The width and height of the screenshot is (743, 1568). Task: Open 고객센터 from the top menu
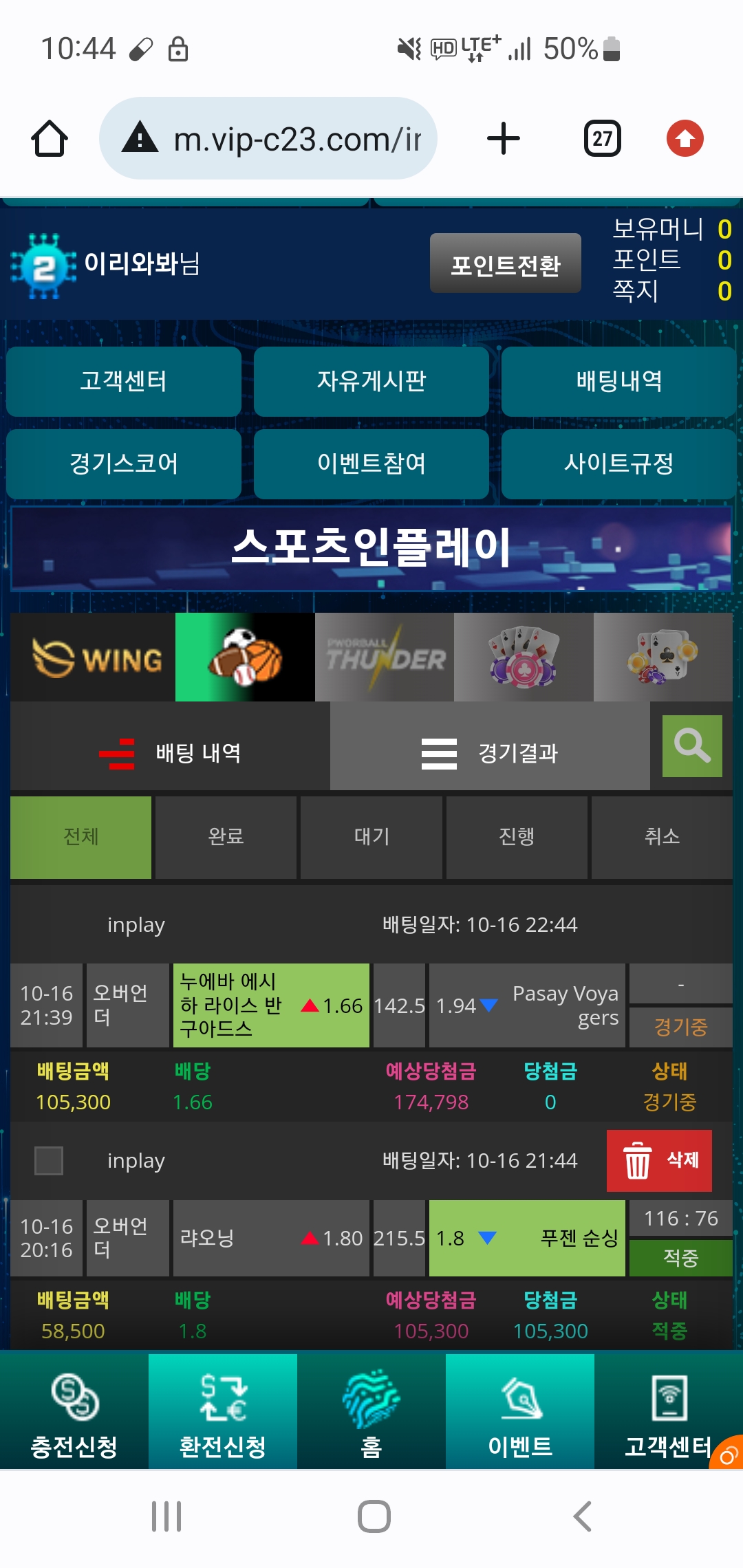click(x=124, y=381)
